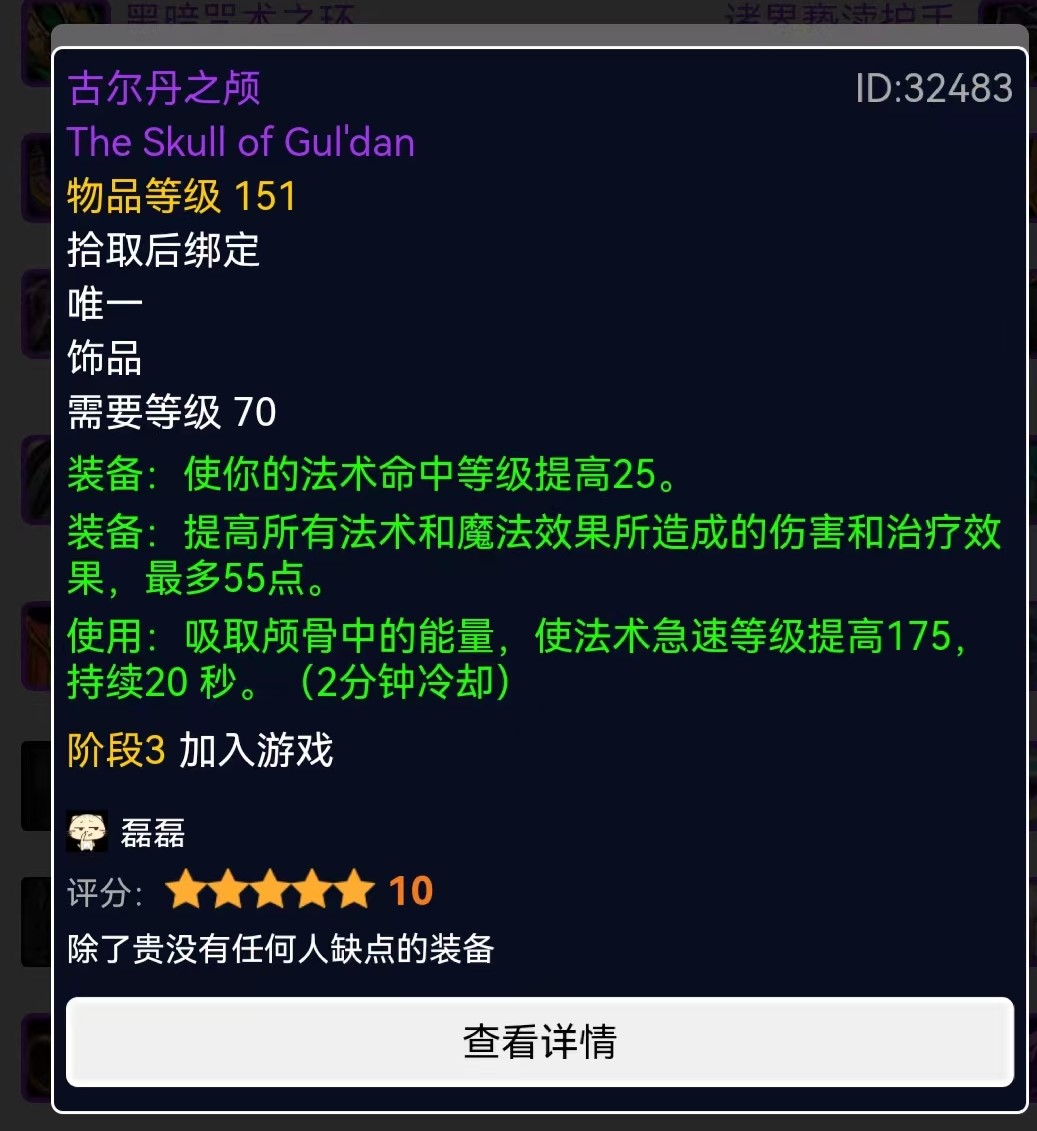Expand the 饰品 slot category
Viewport: 1037px width, 1131px height.
(x=103, y=357)
